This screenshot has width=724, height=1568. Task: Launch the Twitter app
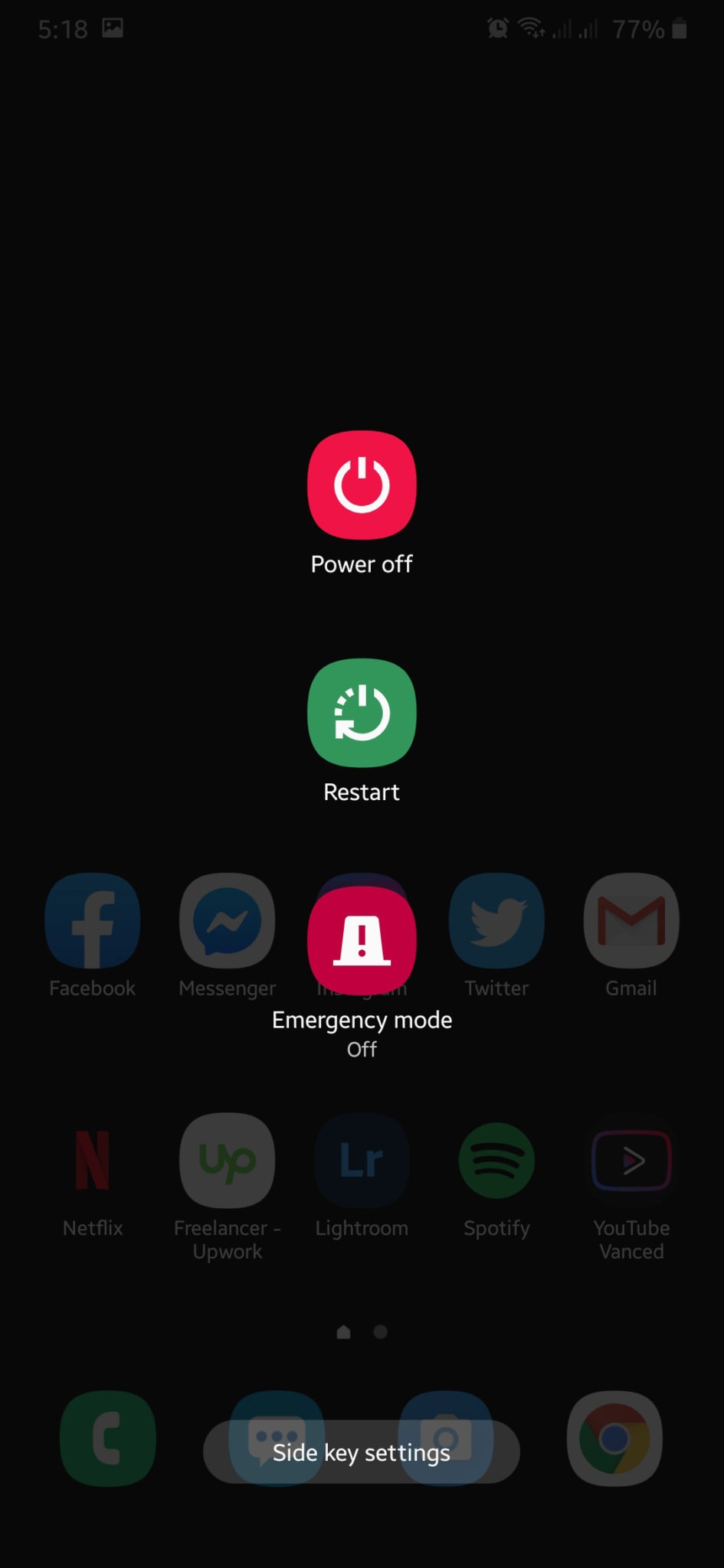click(x=496, y=920)
